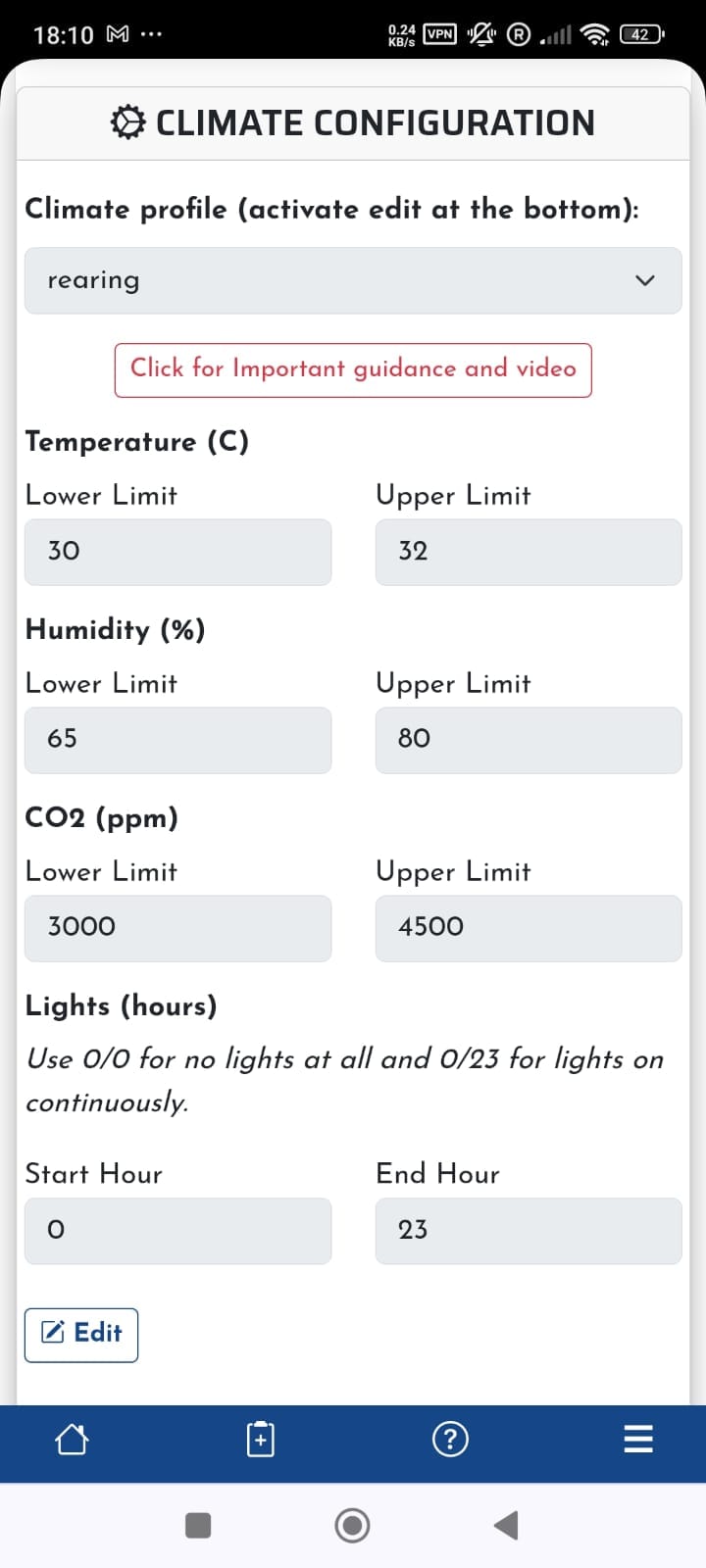Go to the home icon in bottom bar
Viewport: 706px width, 1568px height.
[x=72, y=1440]
